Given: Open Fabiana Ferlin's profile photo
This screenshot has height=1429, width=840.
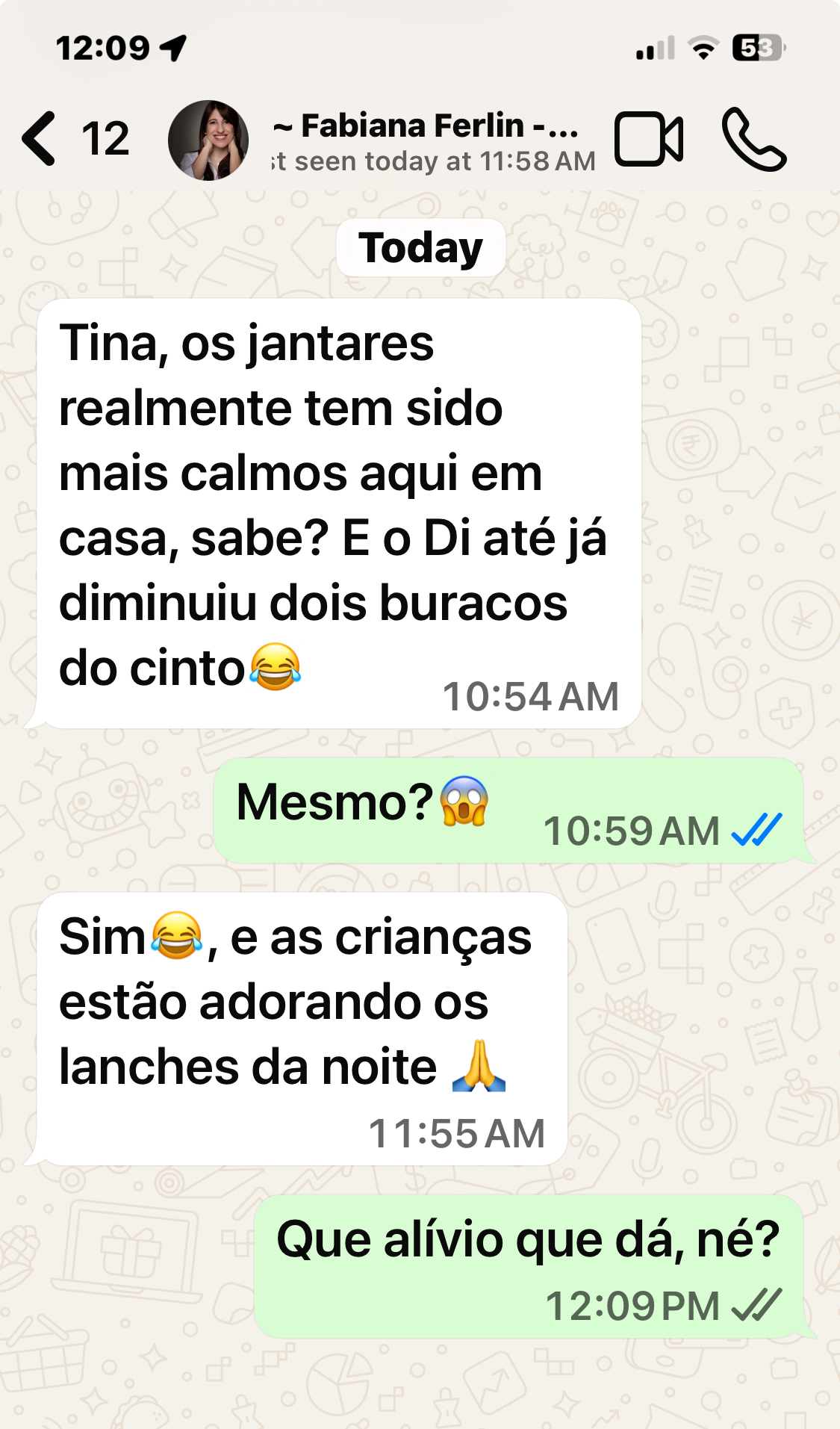Looking at the screenshot, I should point(208,140).
